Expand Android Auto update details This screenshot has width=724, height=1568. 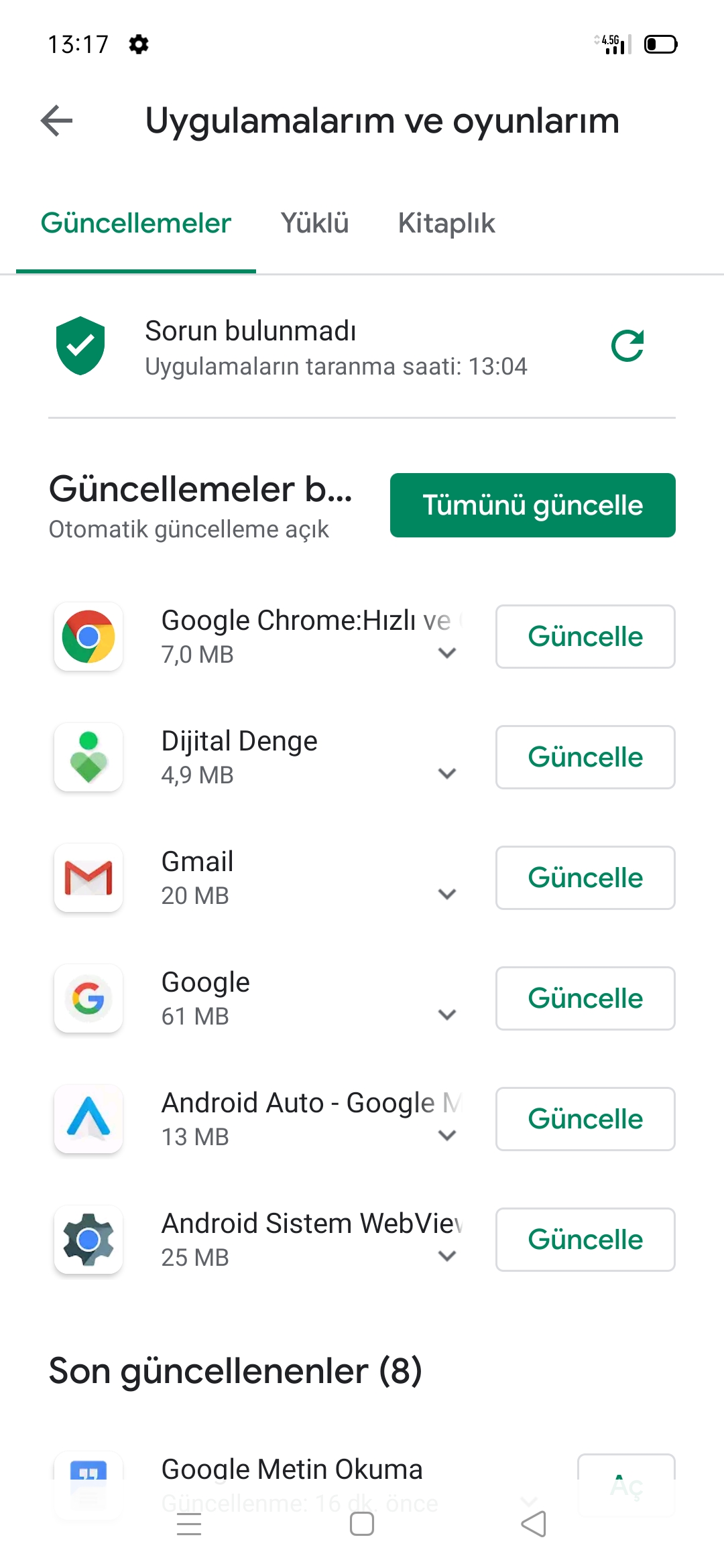(x=447, y=1135)
